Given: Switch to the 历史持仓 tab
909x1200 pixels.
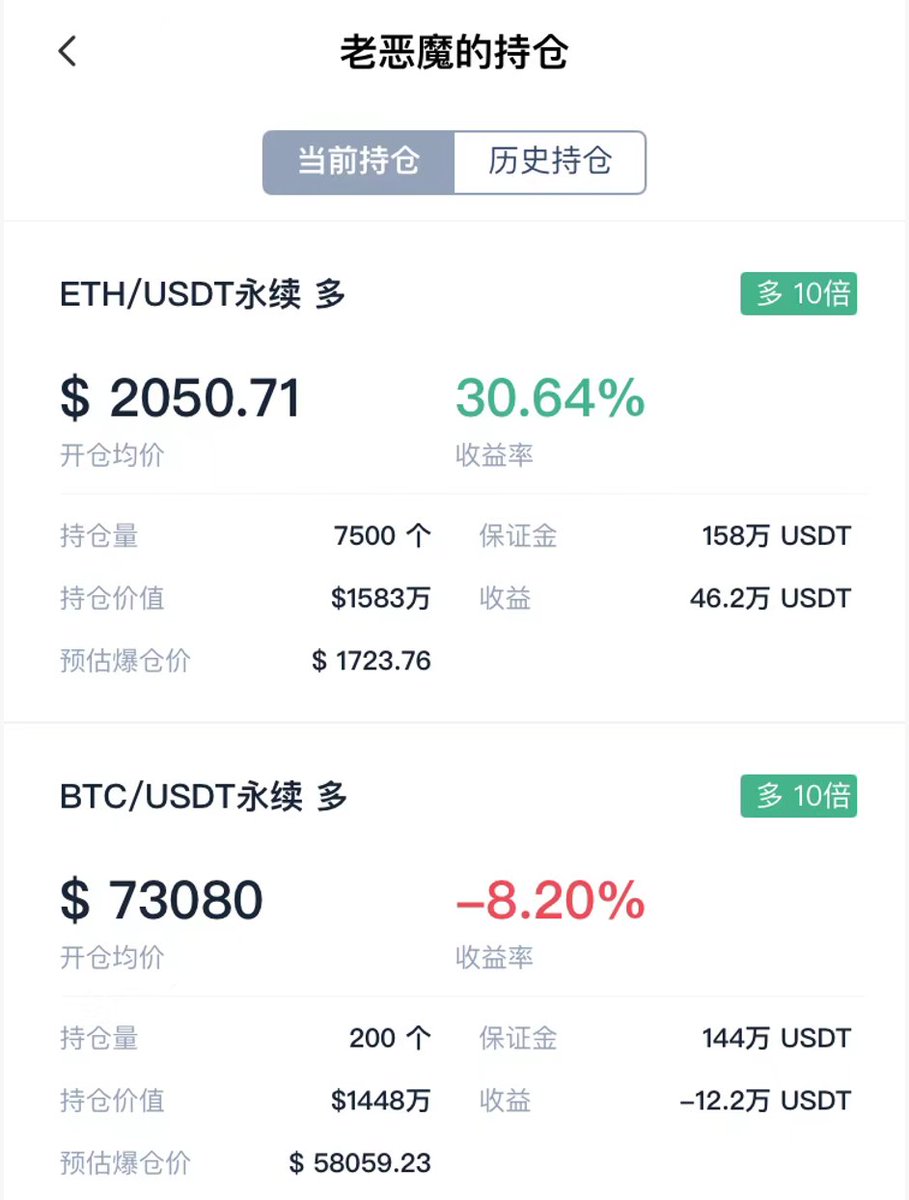Looking at the screenshot, I should [549, 162].
